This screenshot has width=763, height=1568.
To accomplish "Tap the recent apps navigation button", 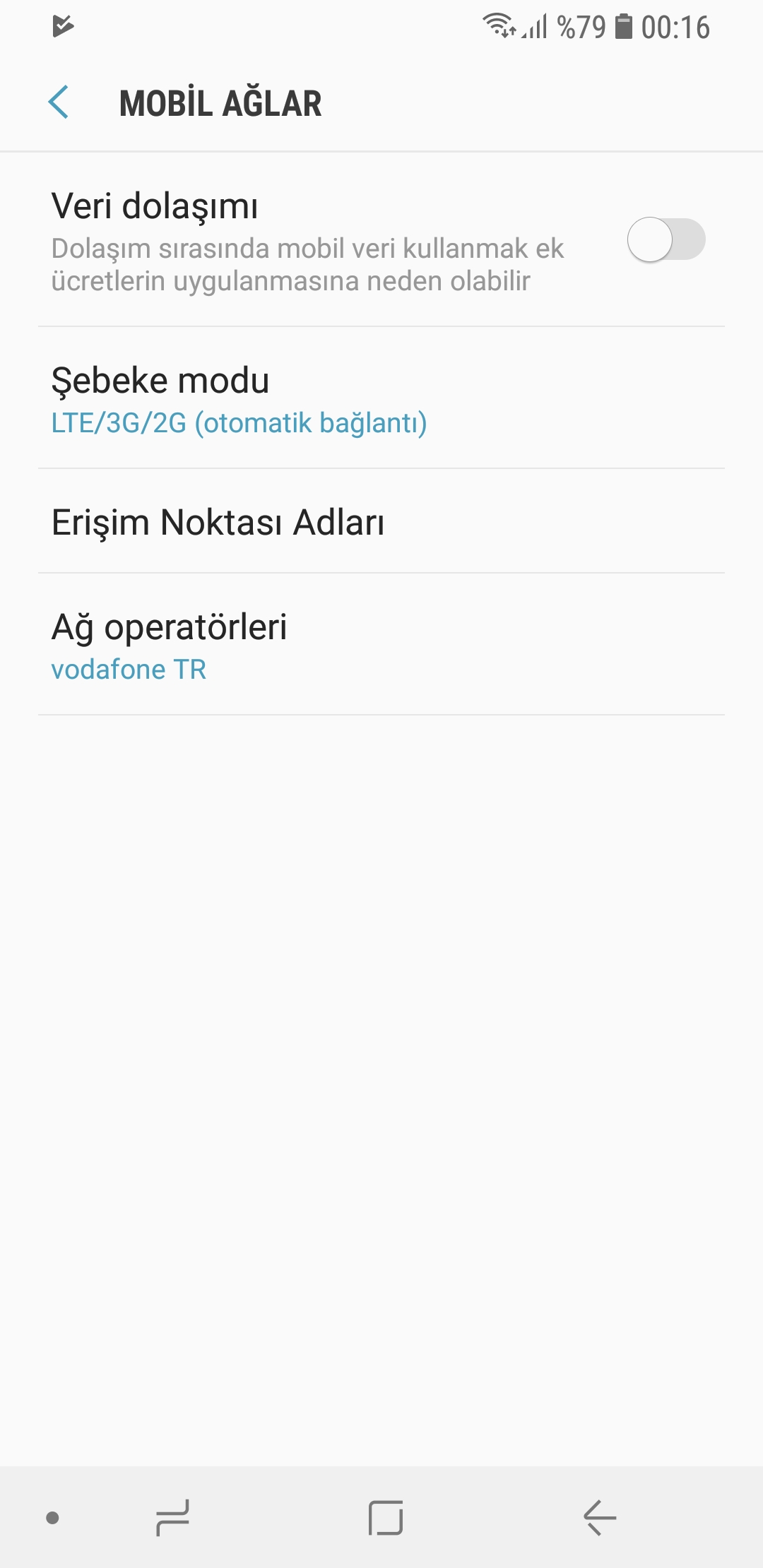I will (172, 1517).
